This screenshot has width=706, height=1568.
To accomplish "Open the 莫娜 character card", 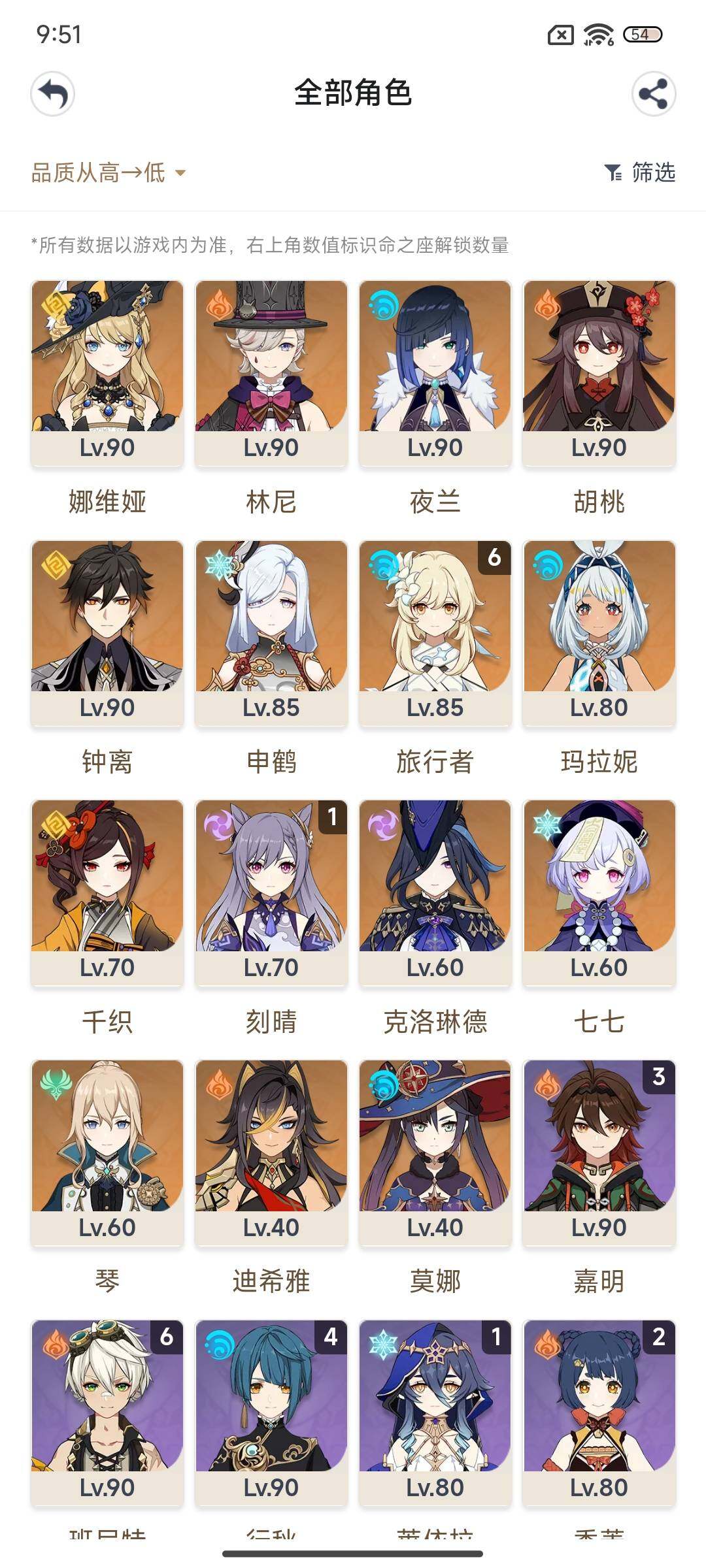I will click(435, 1152).
